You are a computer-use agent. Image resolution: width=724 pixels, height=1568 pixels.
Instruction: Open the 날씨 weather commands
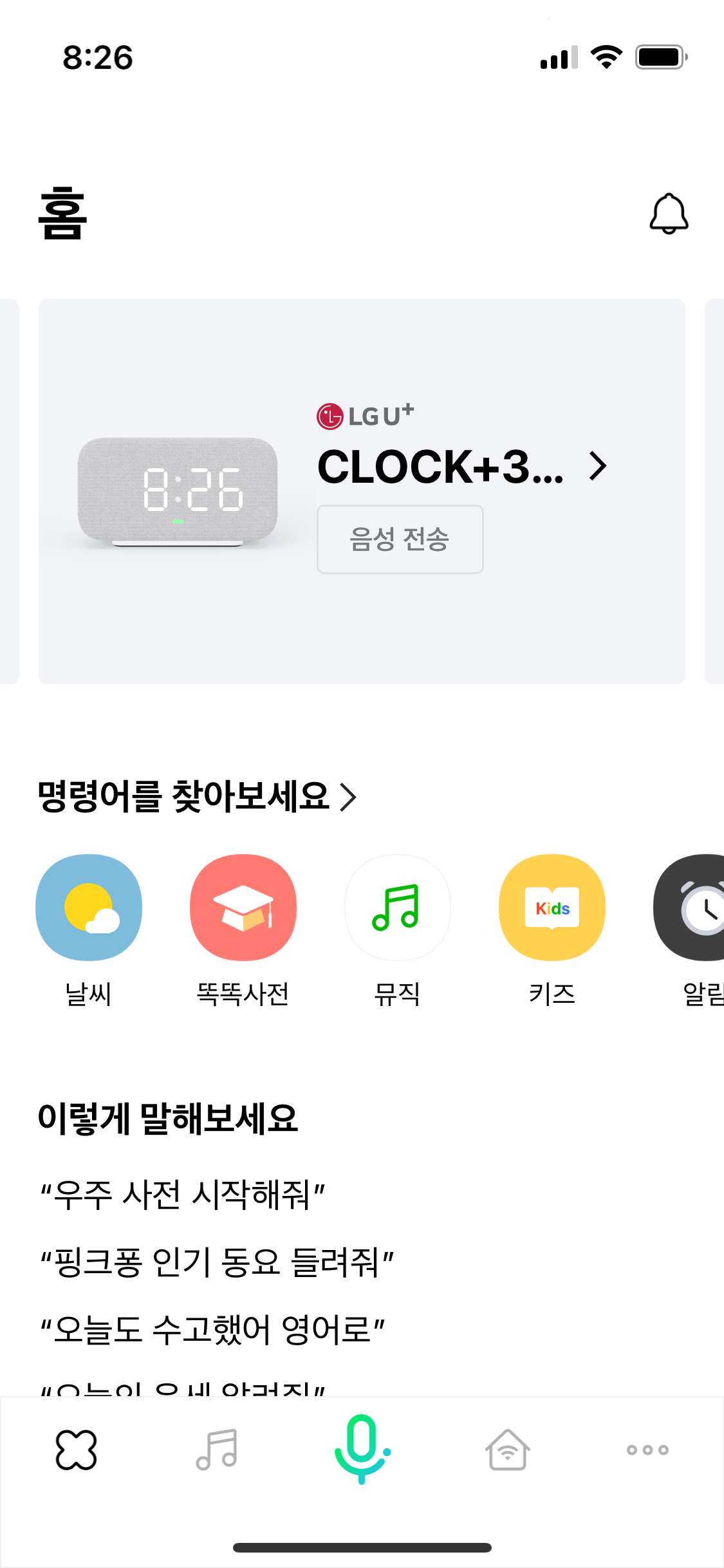[x=89, y=908]
